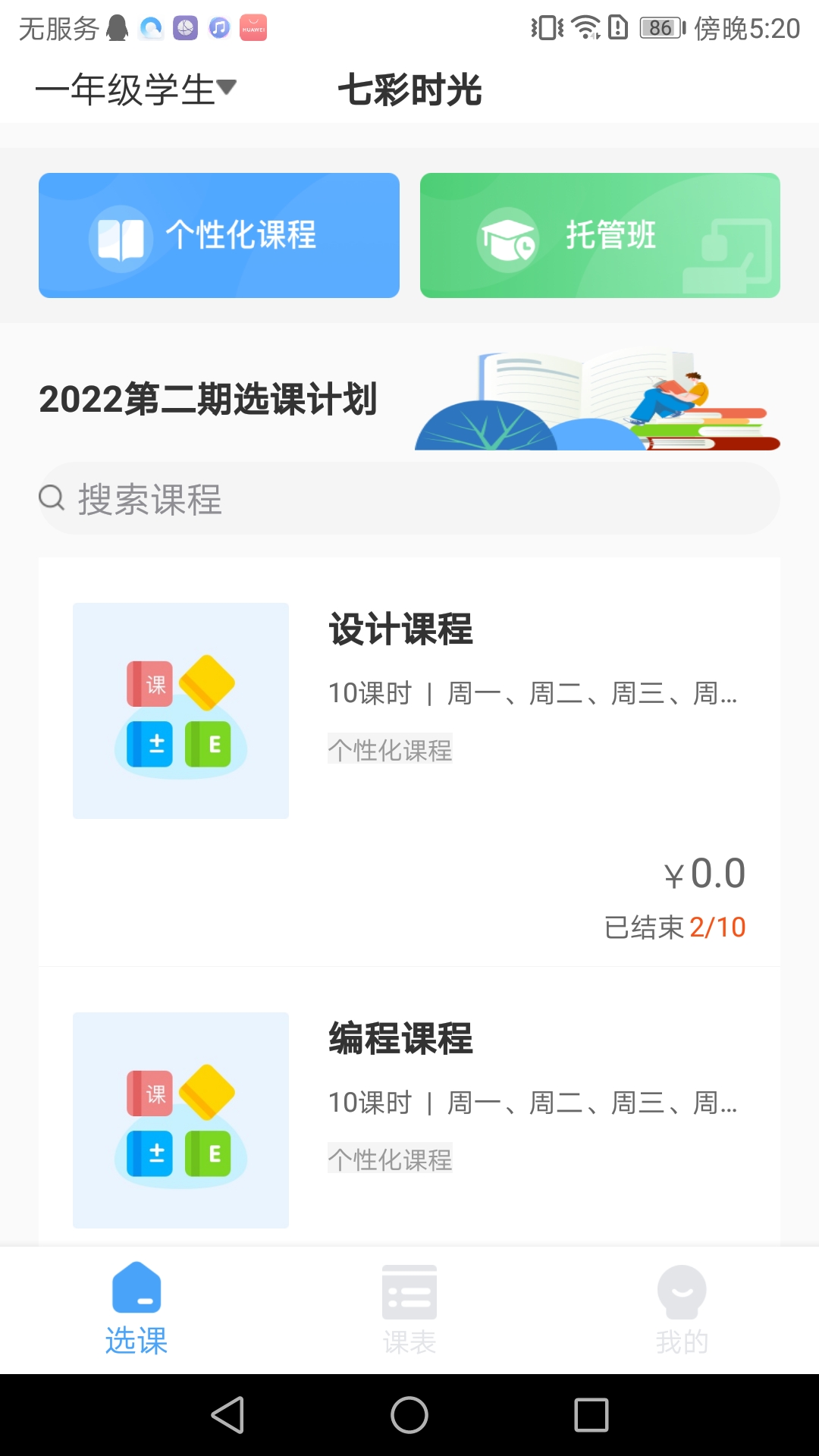Open the 托管班 category

pyautogui.click(x=600, y=235)
